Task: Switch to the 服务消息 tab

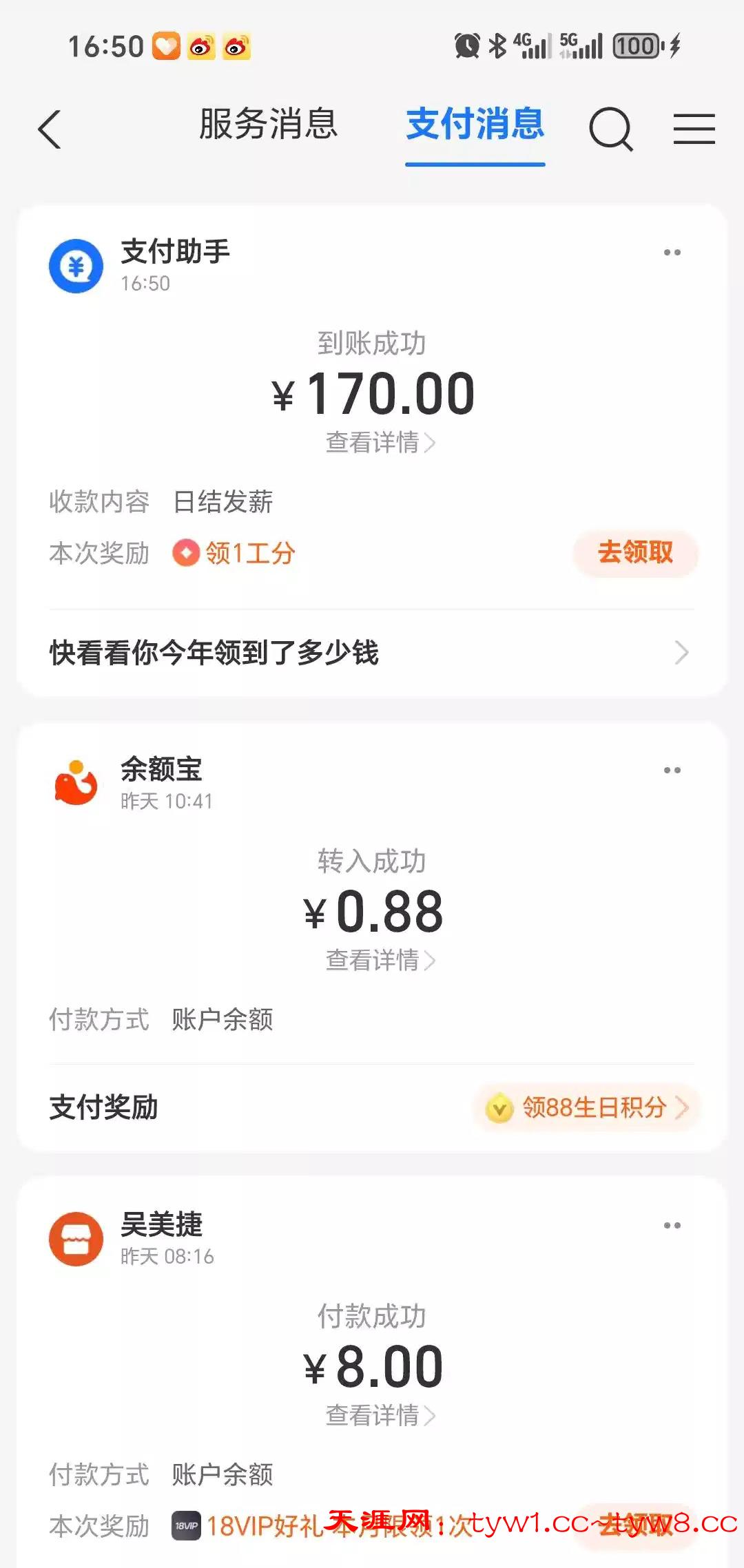Action: pos(268,125)
